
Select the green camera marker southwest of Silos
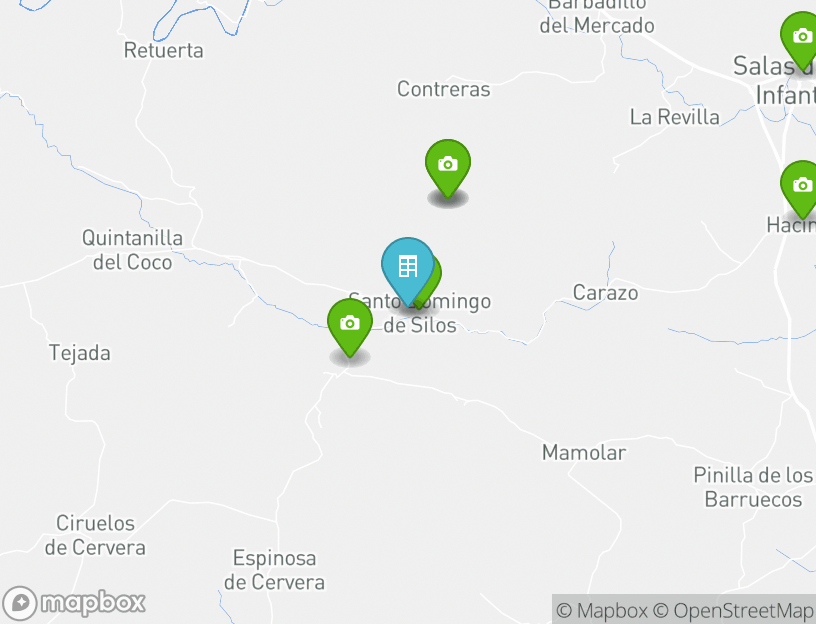pyautogui.click(x=350, y=323)
